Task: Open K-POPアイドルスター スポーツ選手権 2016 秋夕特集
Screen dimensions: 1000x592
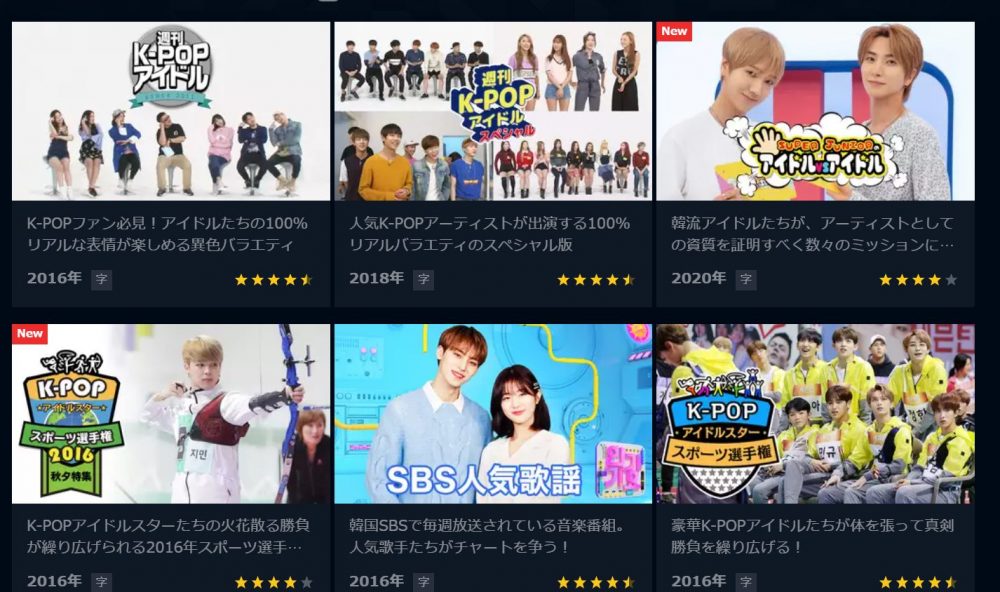Action: coord(170,413)
